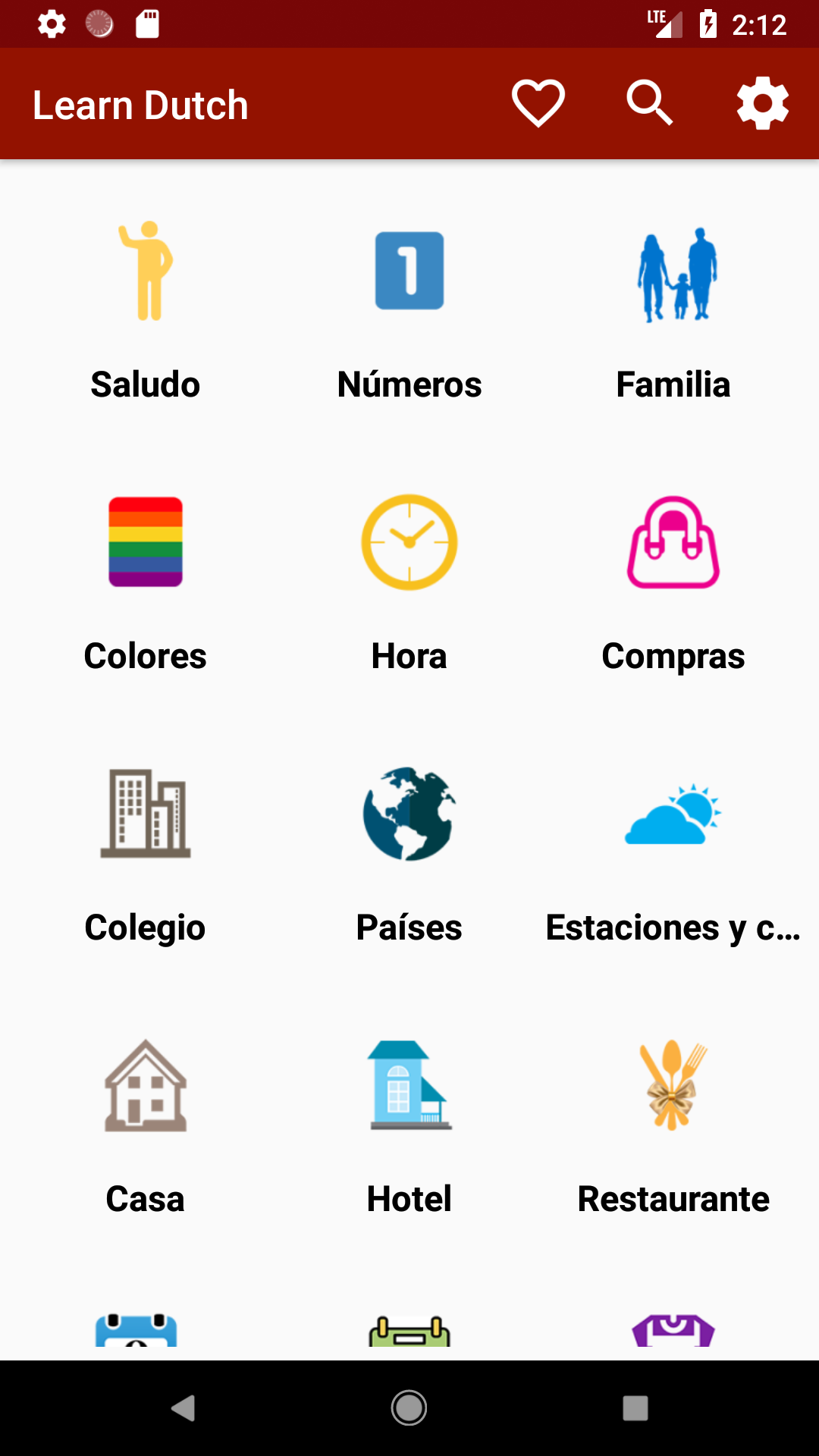This screenshot has height=1456, width=819.
Task: Open favorites via the heart icon
Action: 538,104
